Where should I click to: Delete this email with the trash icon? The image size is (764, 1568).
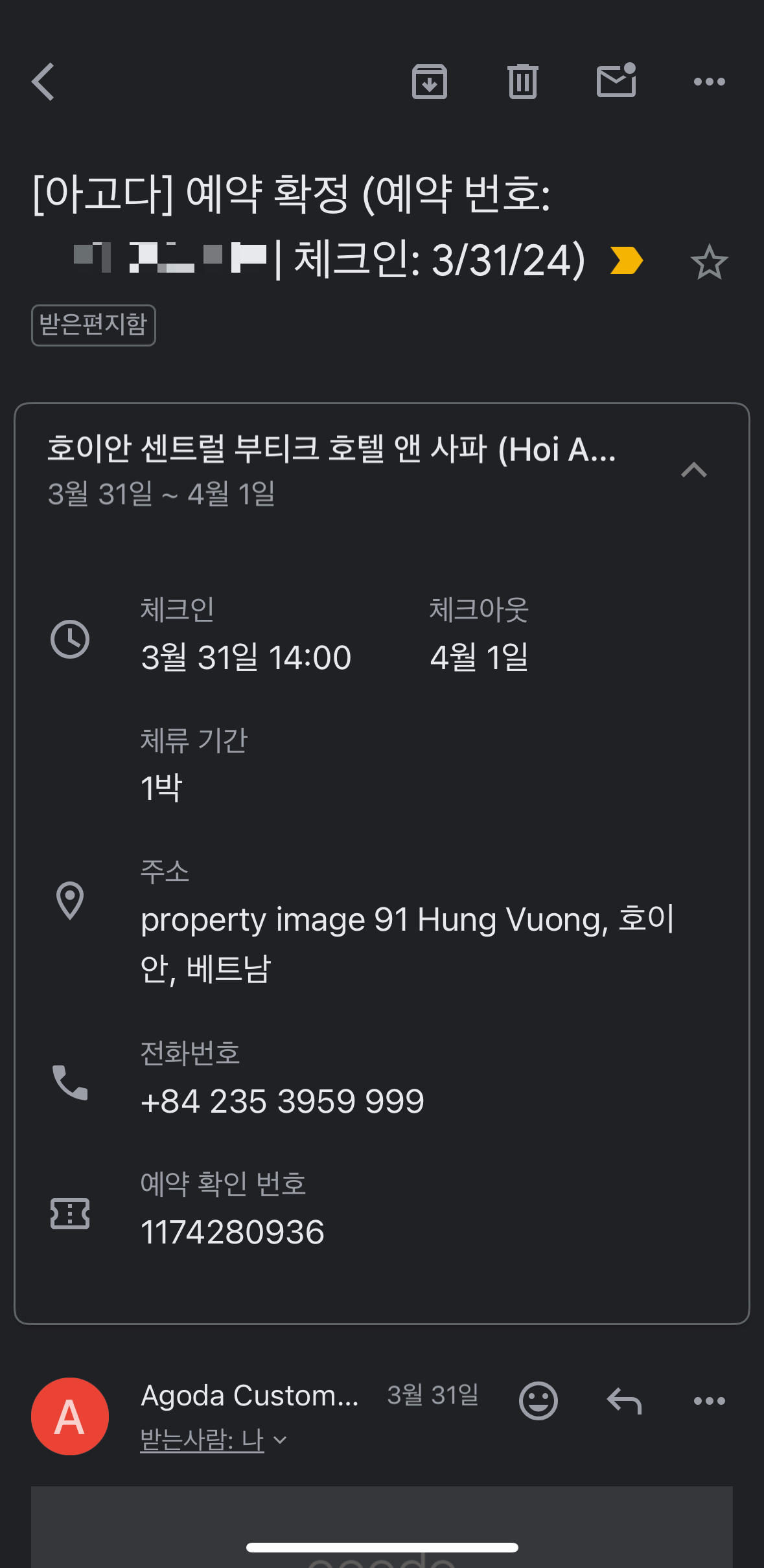[x=523, y=82]
